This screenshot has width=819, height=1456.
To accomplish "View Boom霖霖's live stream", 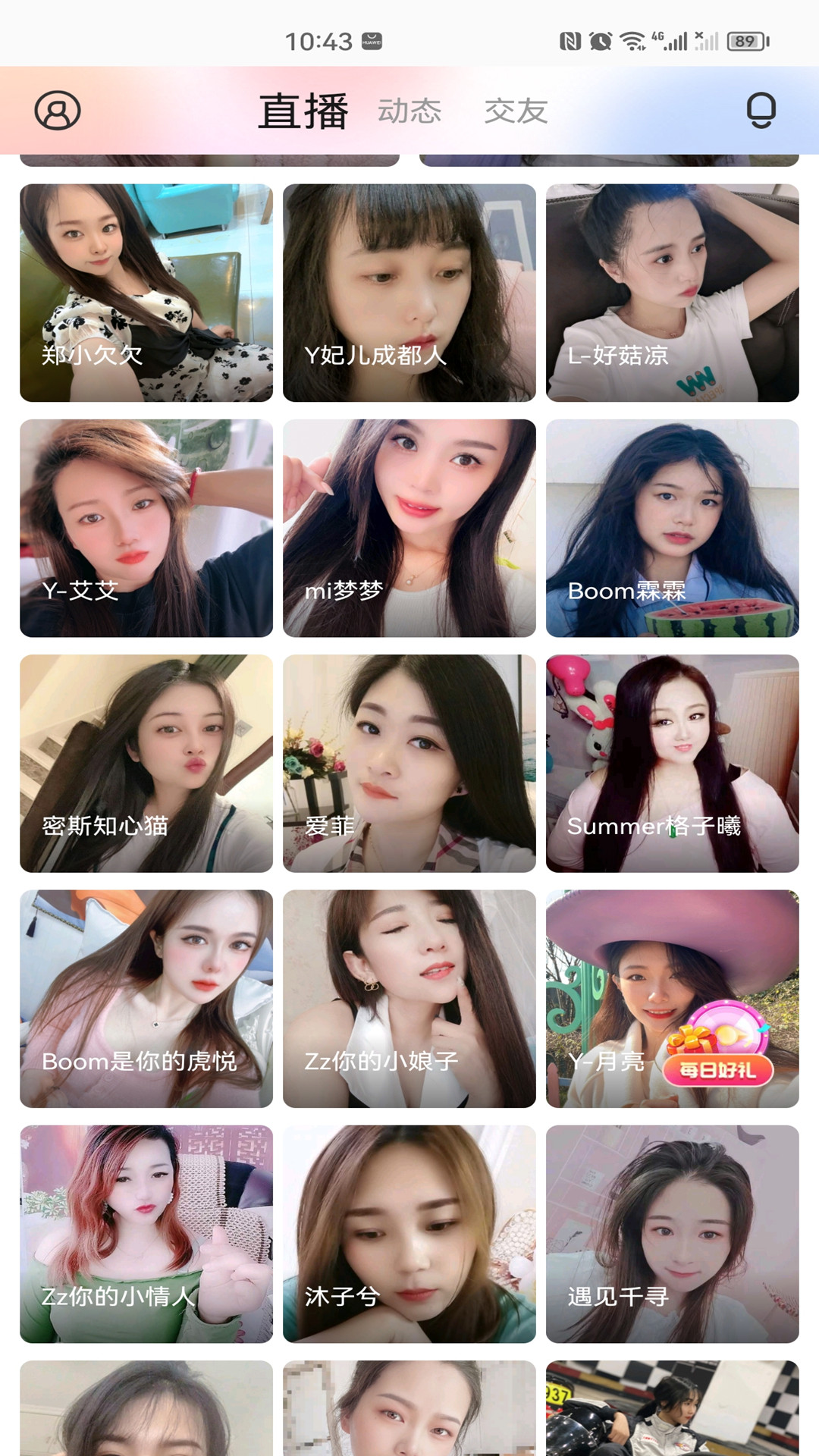I will point(673,528).
